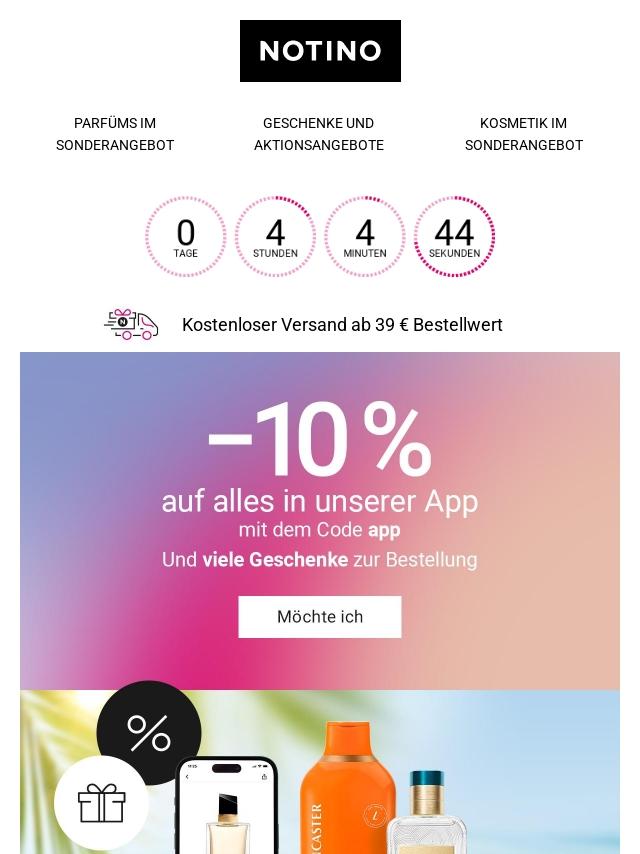
Task: Open Geschenke und Aktionsangebote
Action: [318, 134]
